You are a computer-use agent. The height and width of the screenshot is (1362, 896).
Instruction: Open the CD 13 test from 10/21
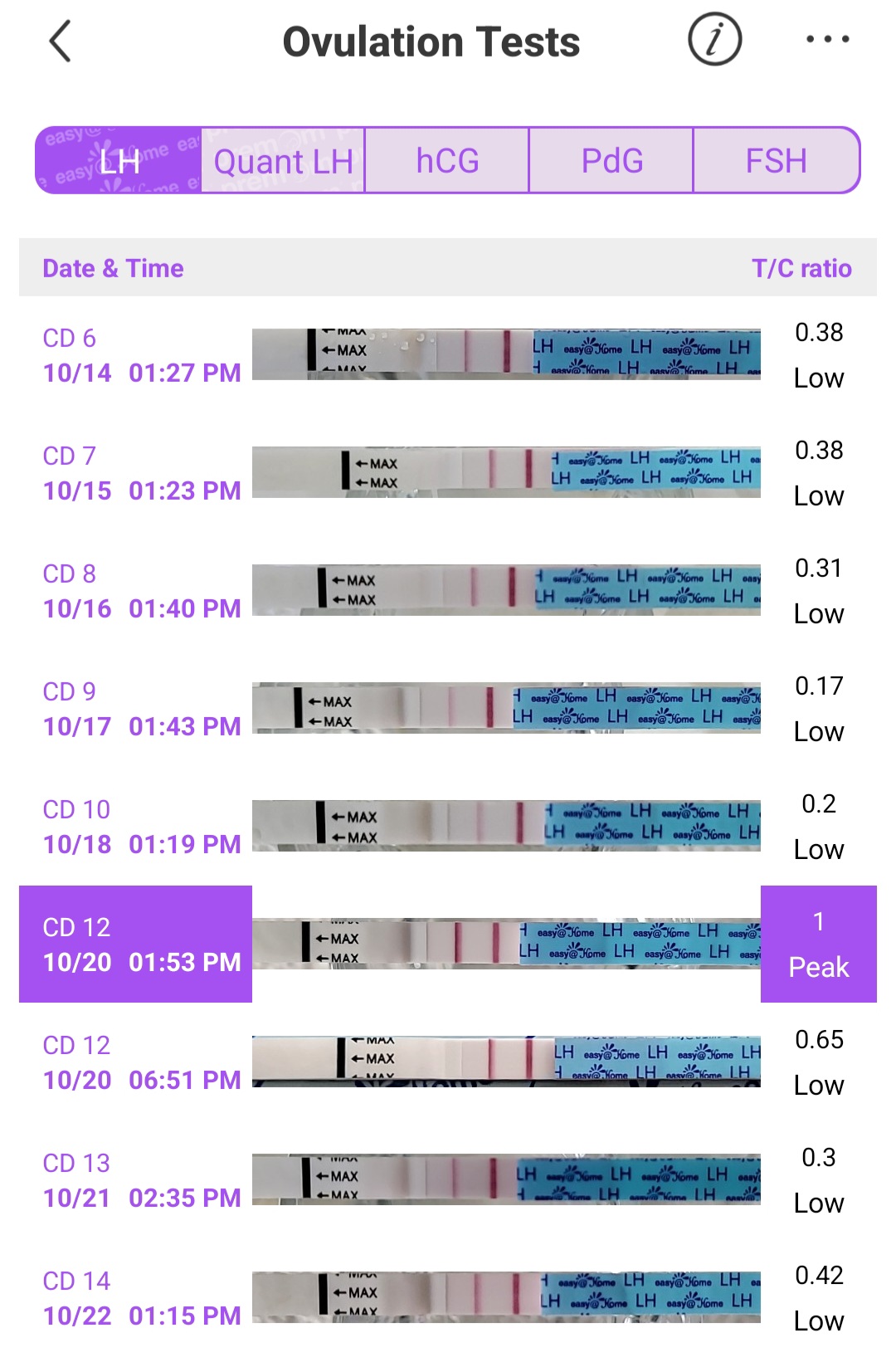point(448,1180)
